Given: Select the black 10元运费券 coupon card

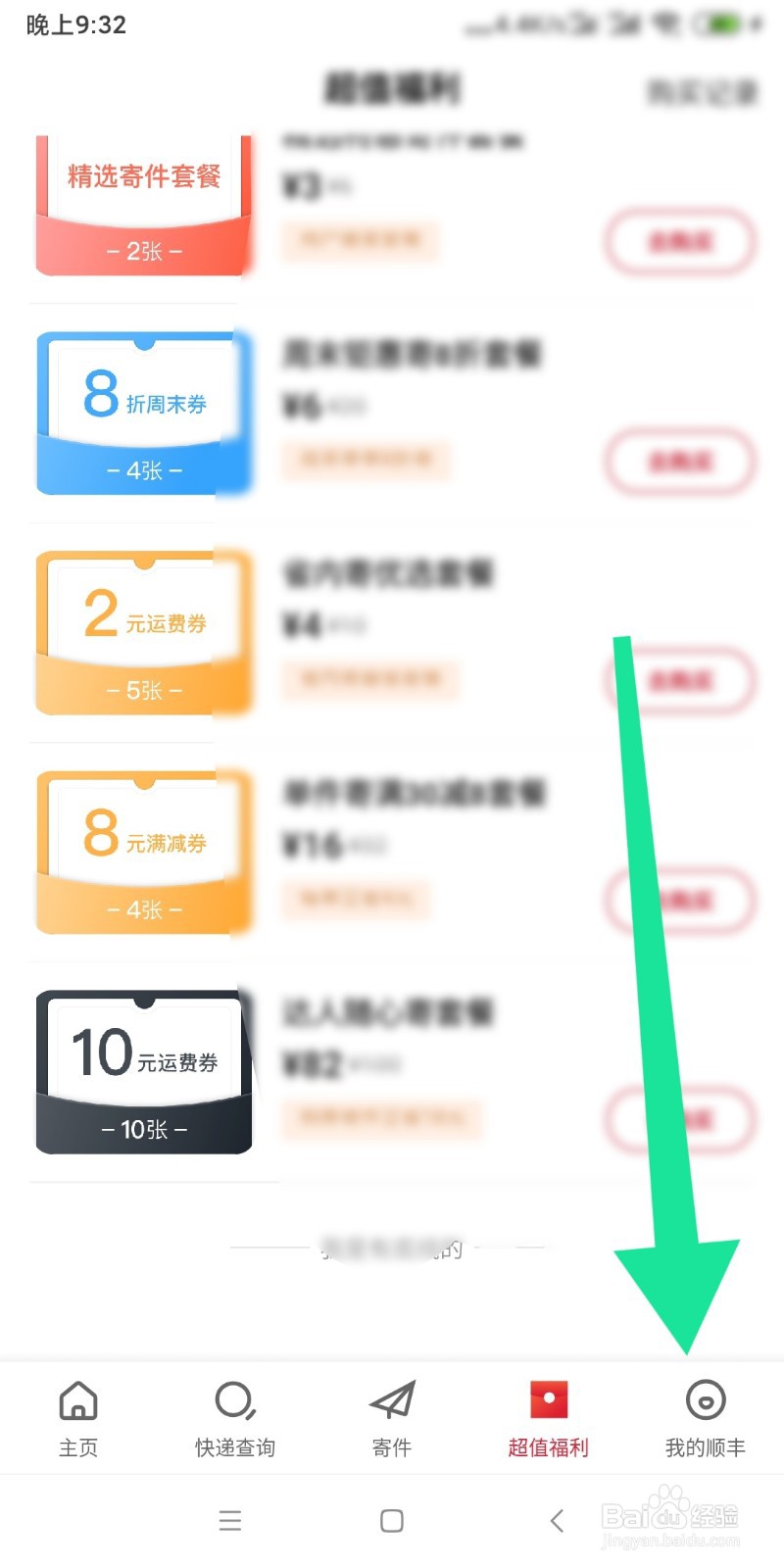Looking at the screenshot, I should pos(143,1070).
